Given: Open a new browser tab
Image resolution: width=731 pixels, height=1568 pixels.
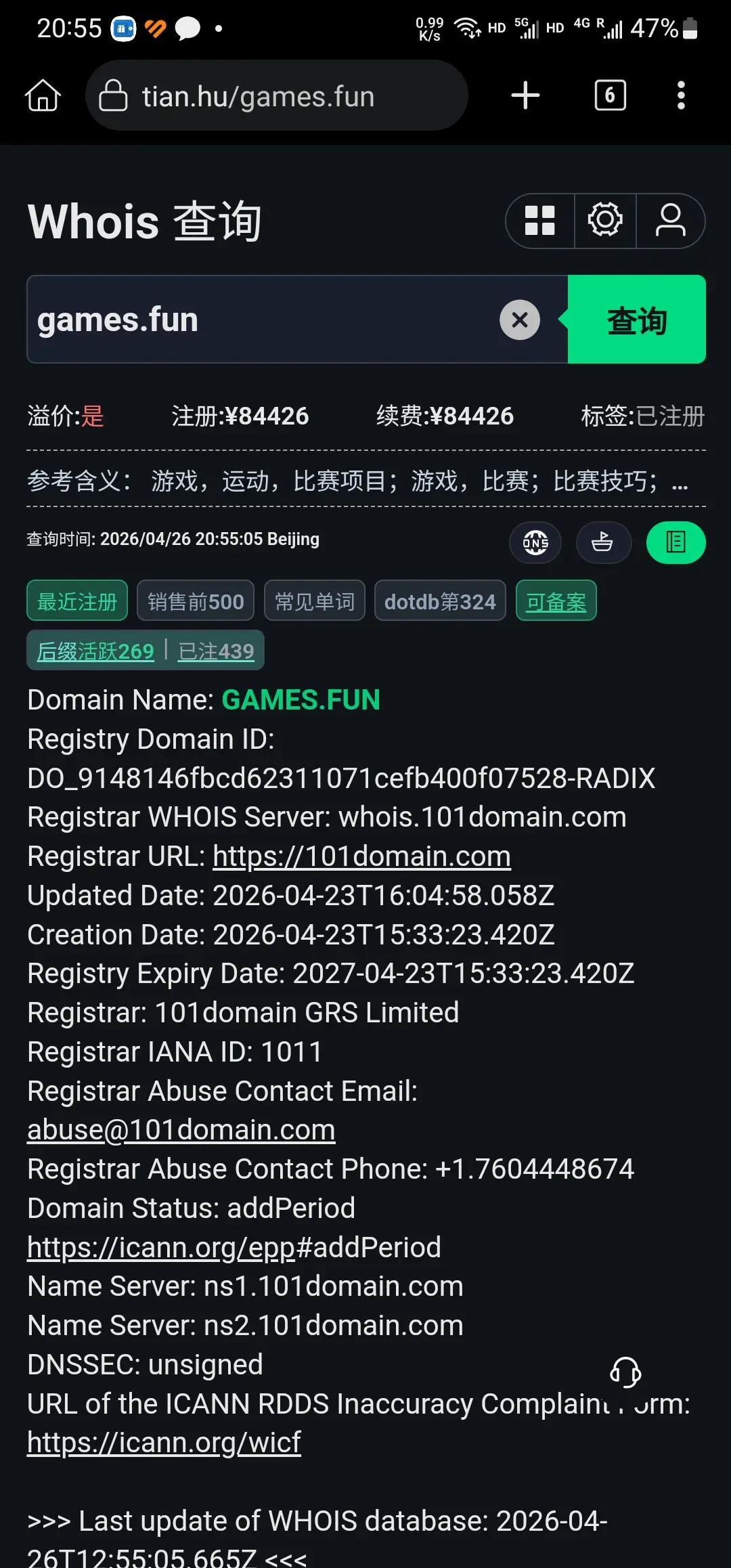Looking at the screenshot, I should [525, 95].
